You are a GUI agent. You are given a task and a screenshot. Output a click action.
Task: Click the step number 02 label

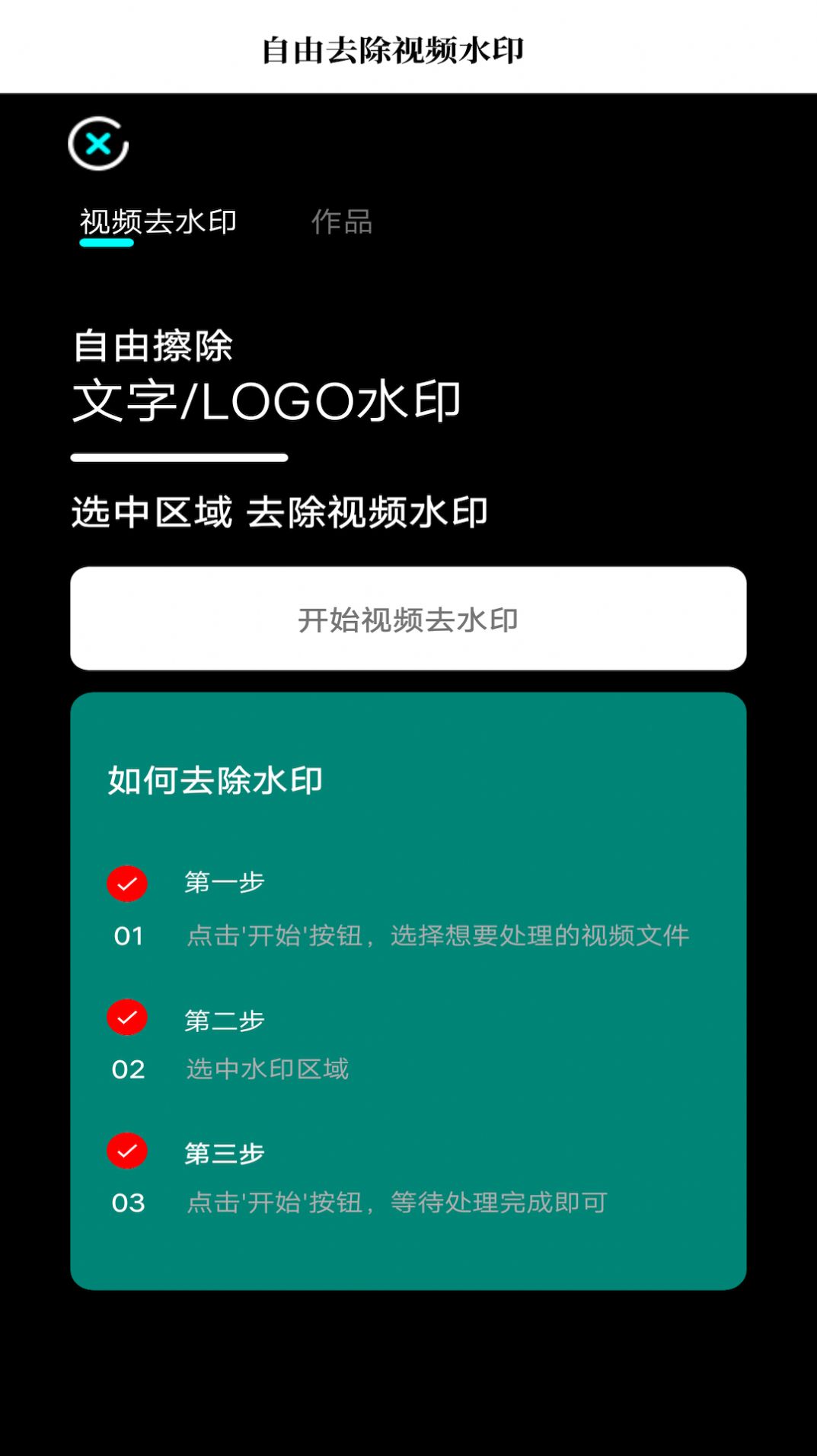click(x=129, y=1069)
